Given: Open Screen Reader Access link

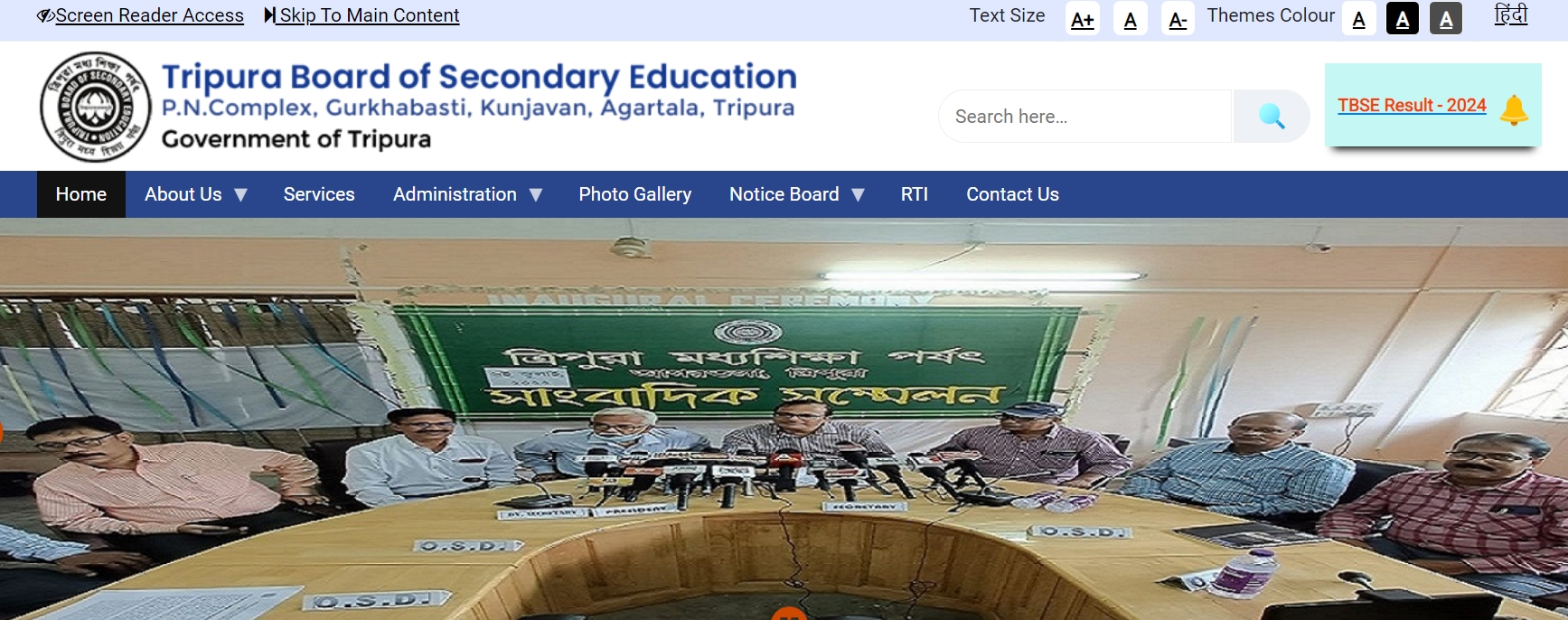Looking at the screenshot, I should point(141,15).
